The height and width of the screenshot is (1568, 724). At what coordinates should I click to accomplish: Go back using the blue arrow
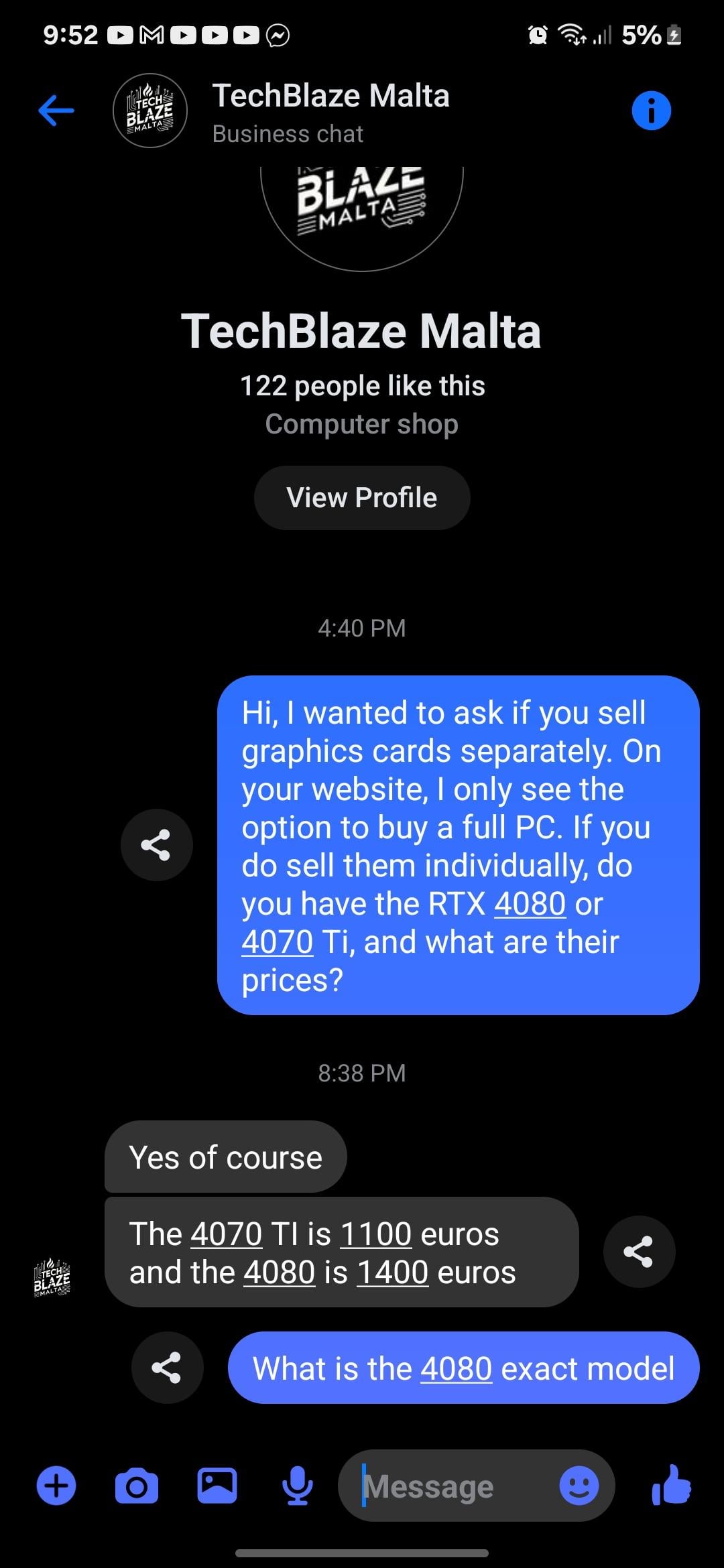tap(56, 111)
